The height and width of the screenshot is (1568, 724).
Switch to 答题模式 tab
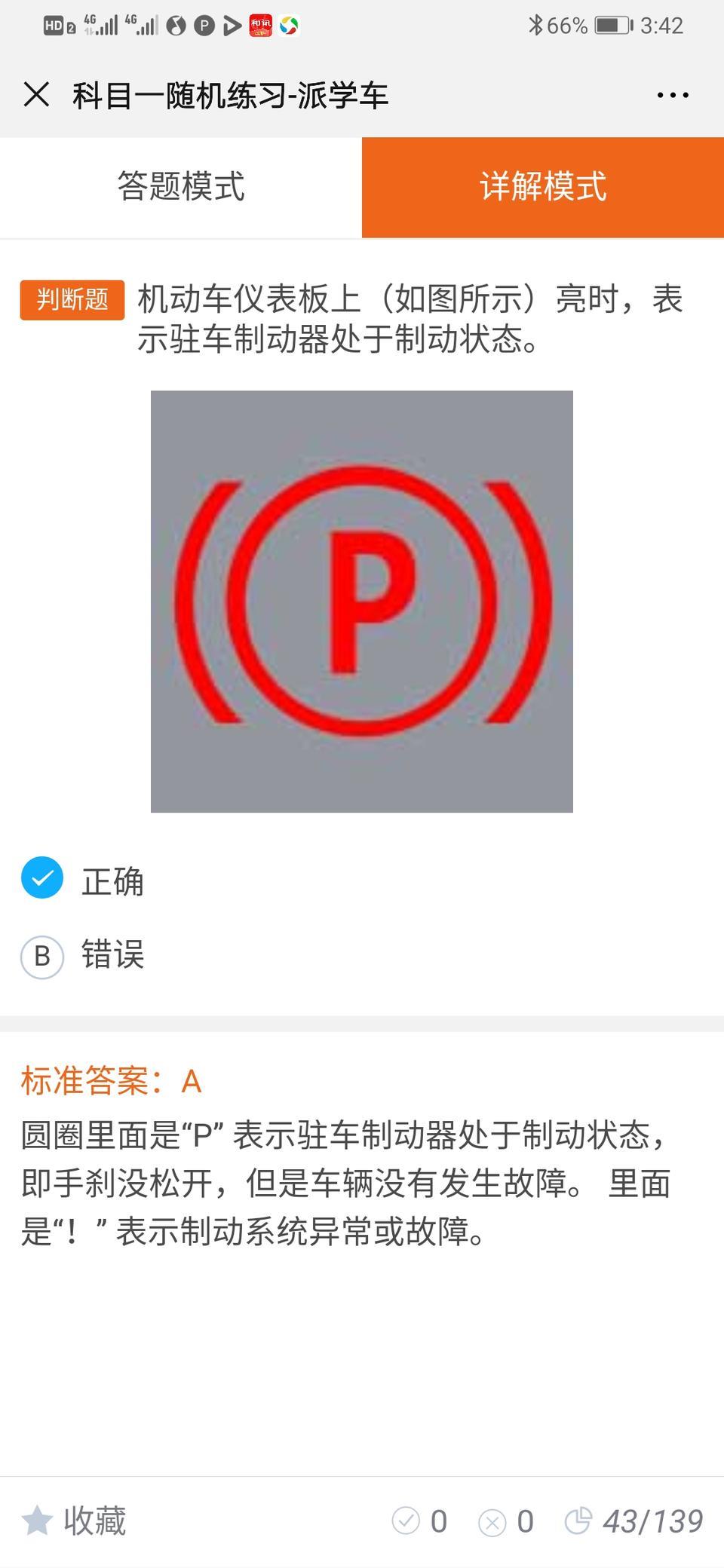pos(181,186)
